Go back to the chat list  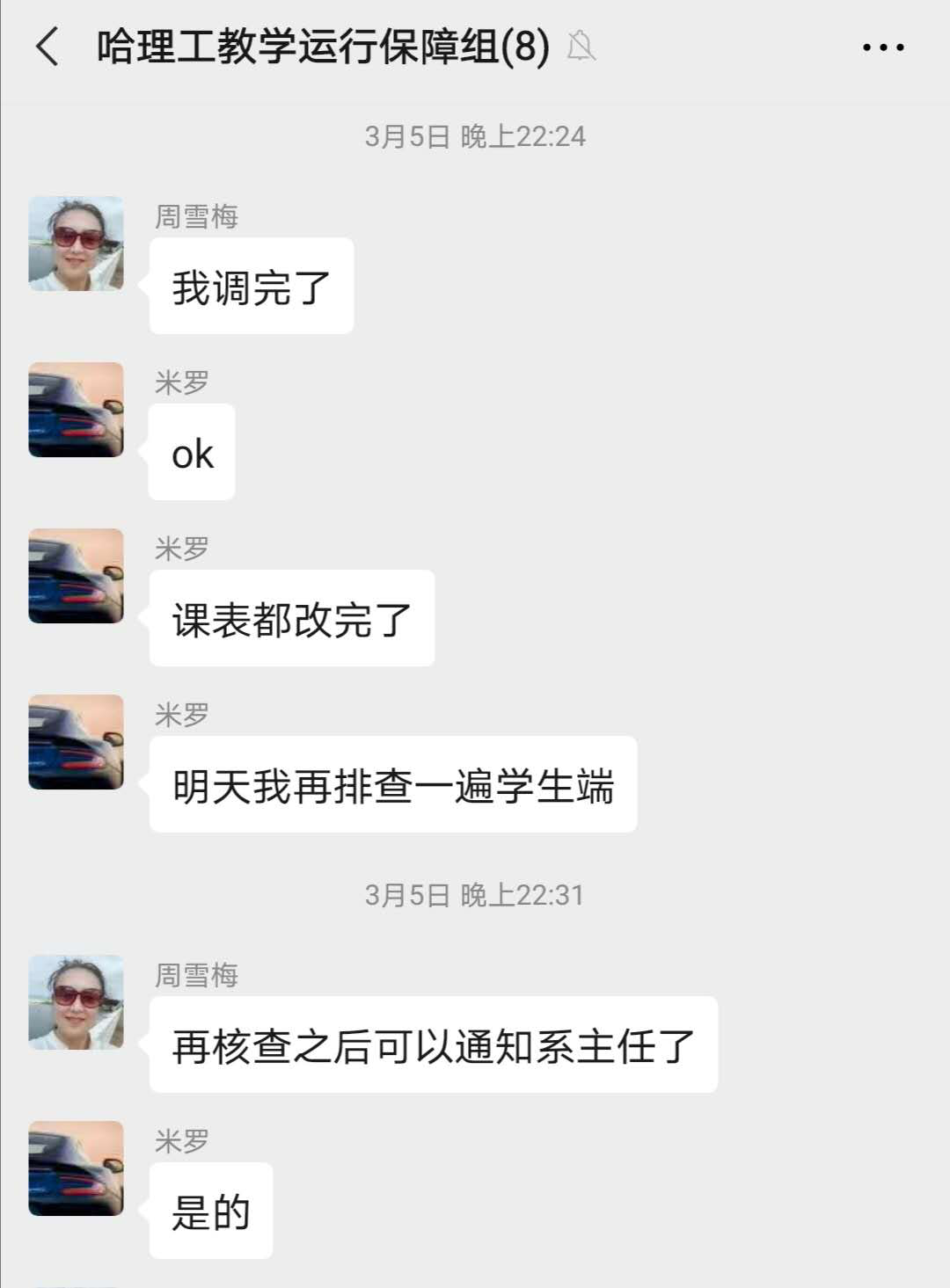[x=47, y=47]
